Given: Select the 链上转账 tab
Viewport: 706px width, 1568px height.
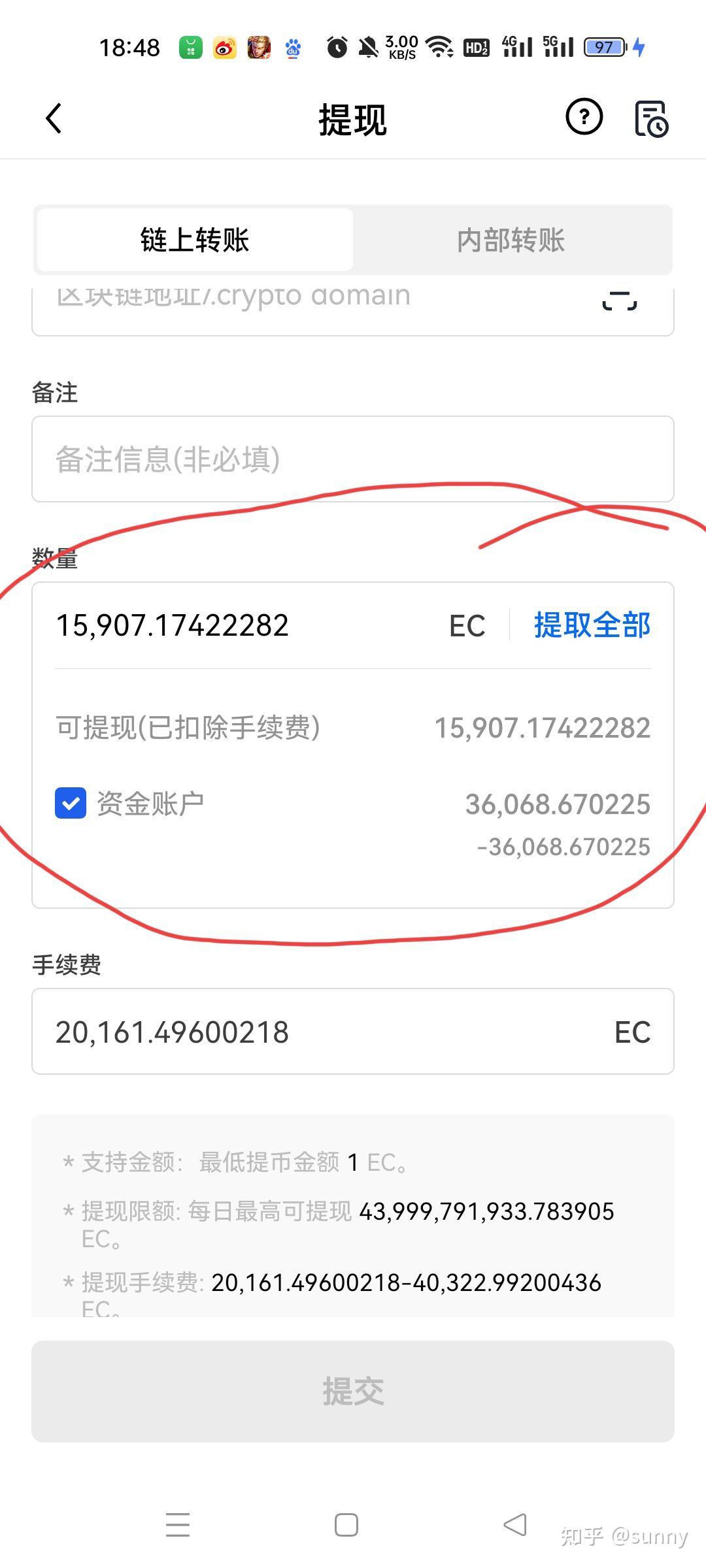Looking at the screenshot, I should (x=195, y=240).
